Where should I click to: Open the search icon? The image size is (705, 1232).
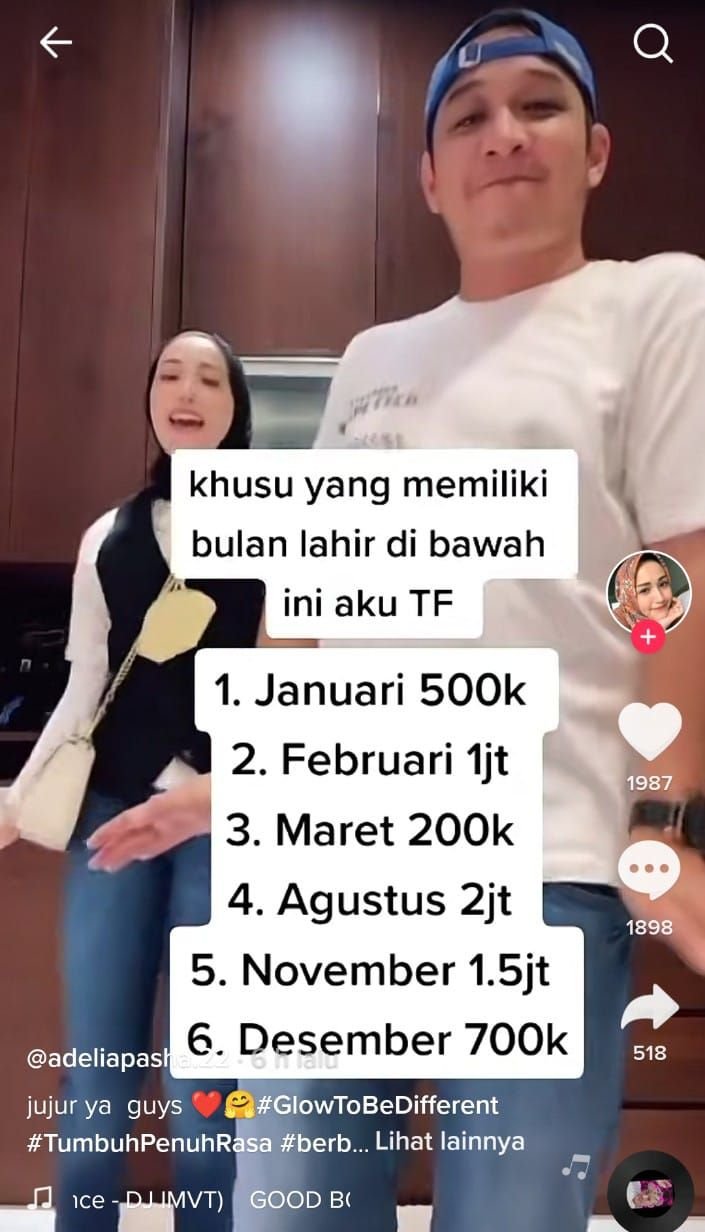(x=653, y=43)
